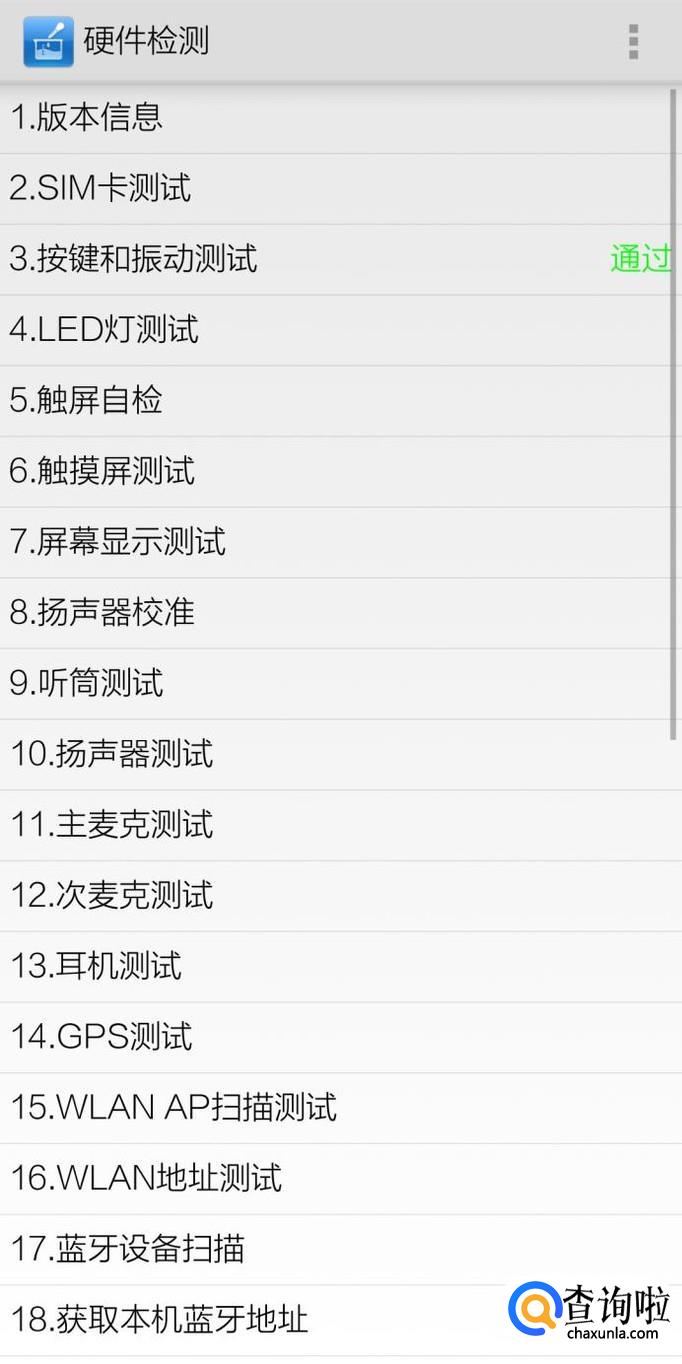Start 14.GPS测试
682x1364 pixels.
(x=341, y=1039)
